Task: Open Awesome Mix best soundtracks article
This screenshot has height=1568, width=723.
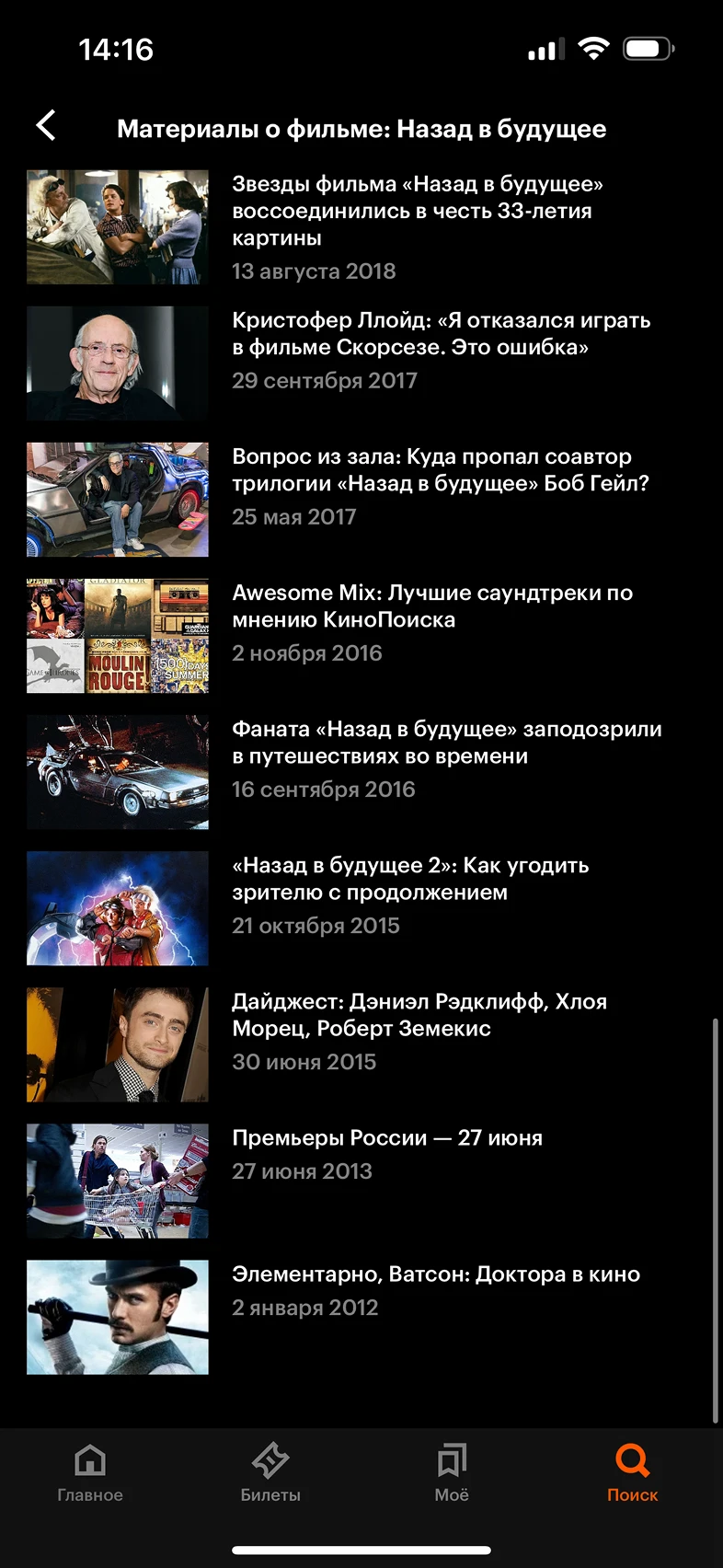Action: (431, 606)
